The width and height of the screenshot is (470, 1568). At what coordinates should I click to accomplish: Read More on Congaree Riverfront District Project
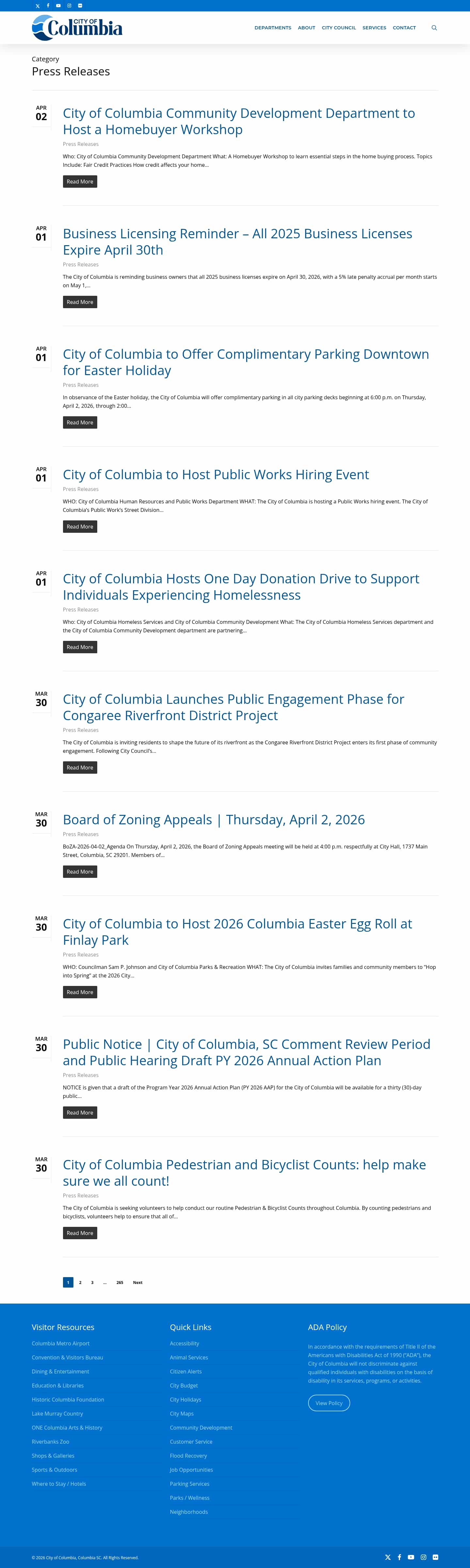pos(80,768)
